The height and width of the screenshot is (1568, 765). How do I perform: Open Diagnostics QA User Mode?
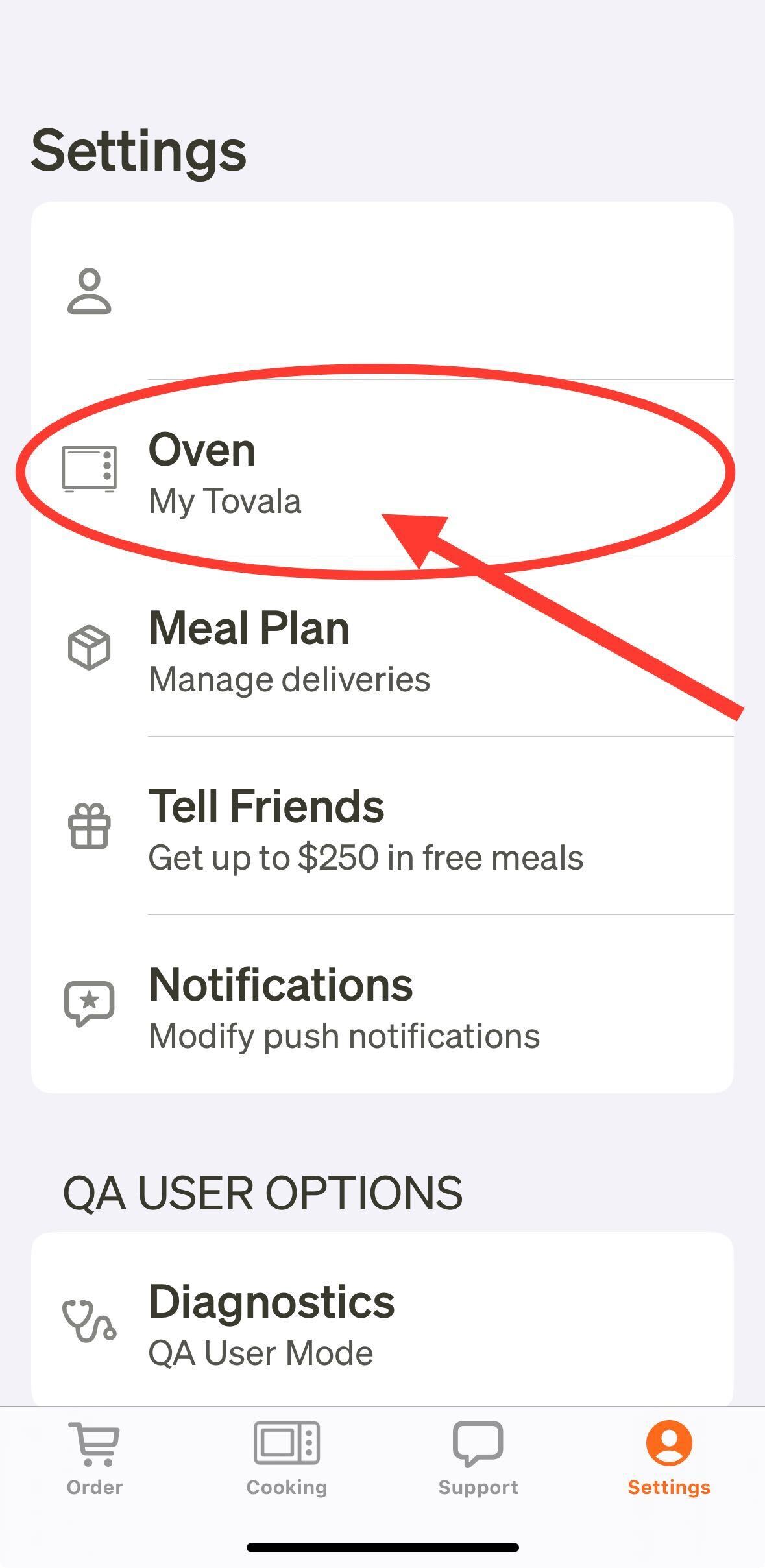pos(382,1323)
